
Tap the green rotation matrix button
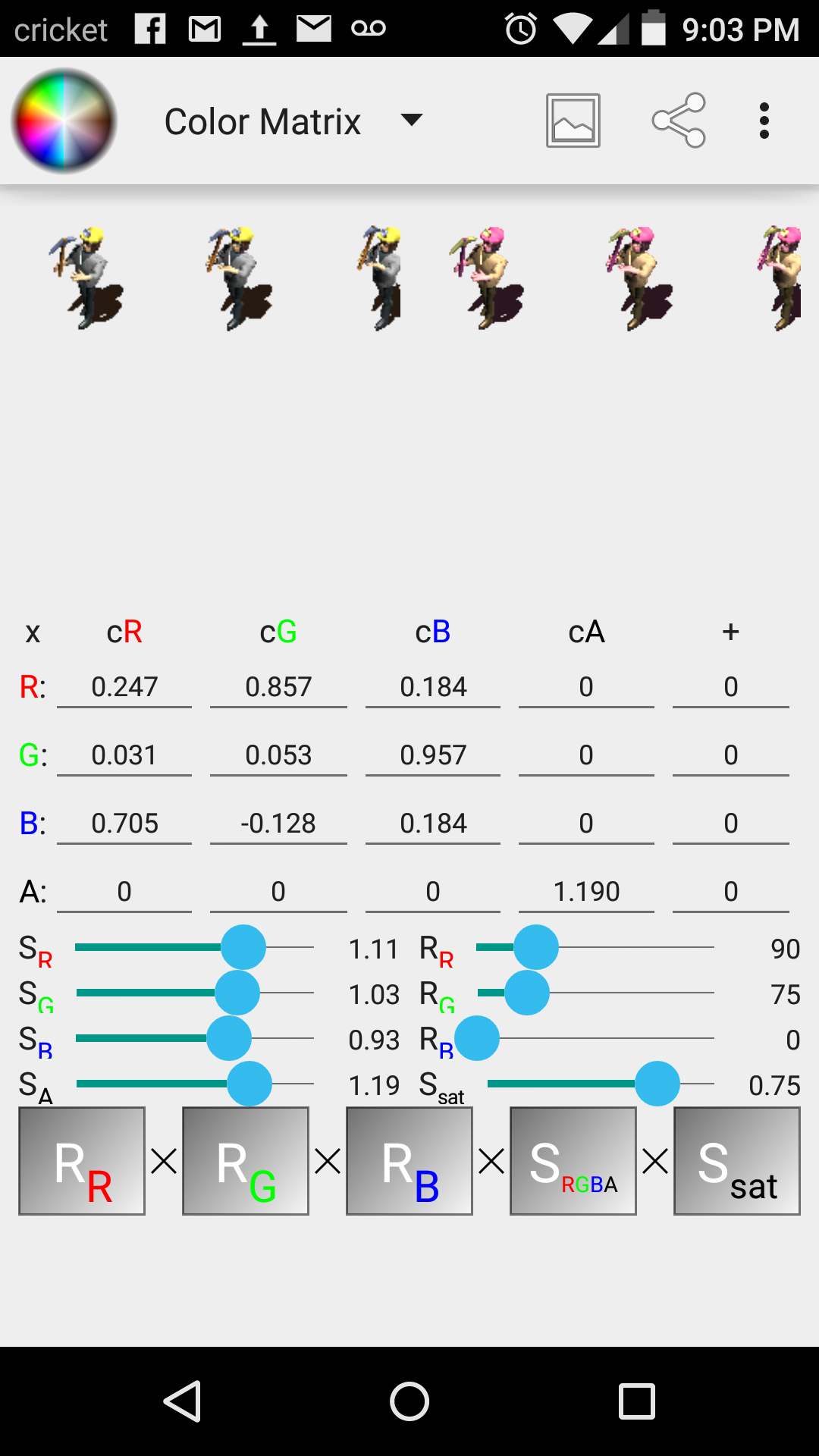tap(246, 1161)
